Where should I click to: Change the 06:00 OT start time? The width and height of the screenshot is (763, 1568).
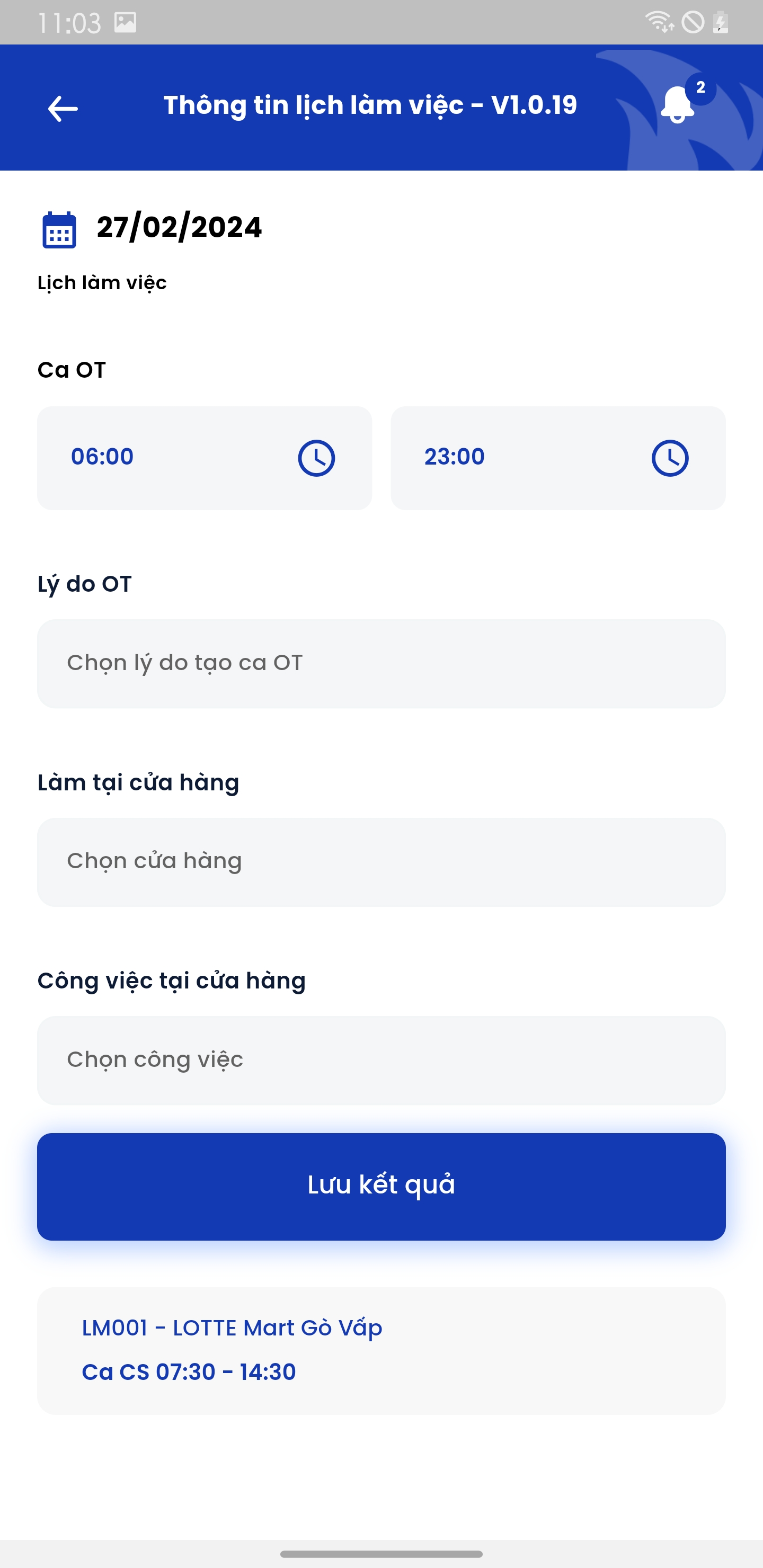coord(204,458)
